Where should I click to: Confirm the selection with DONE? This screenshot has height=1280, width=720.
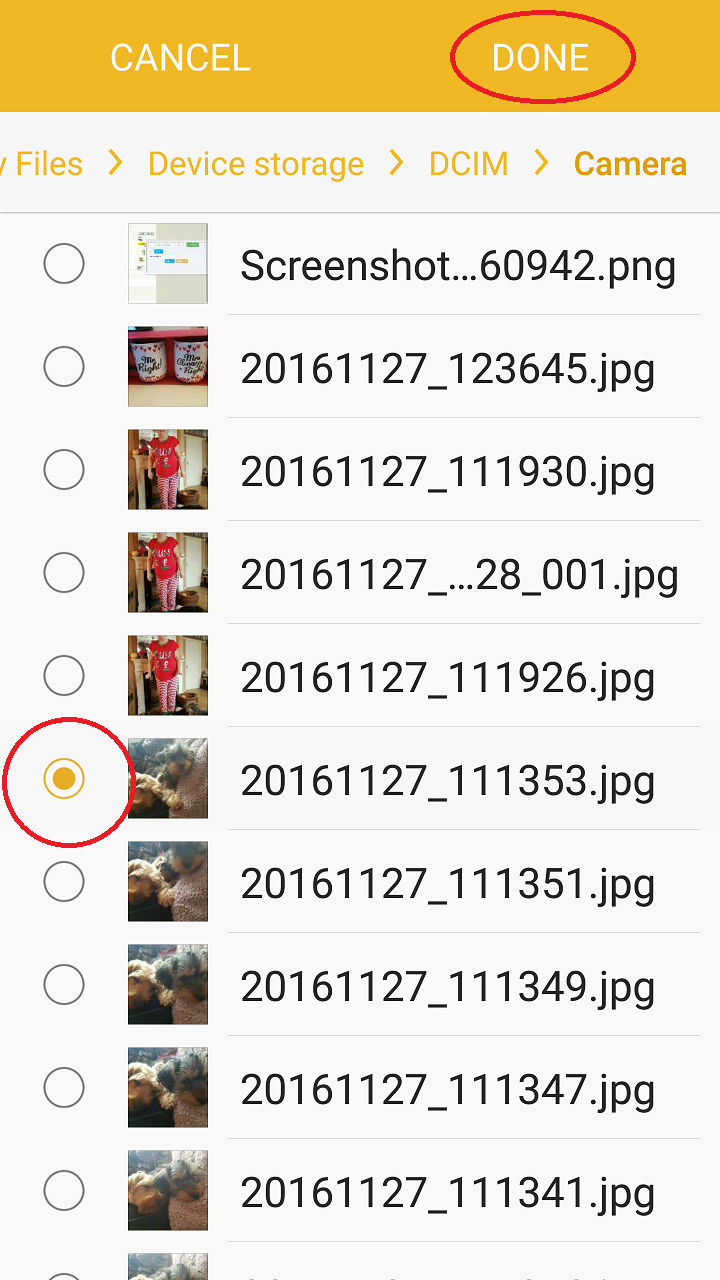click(x=541, y=57)
